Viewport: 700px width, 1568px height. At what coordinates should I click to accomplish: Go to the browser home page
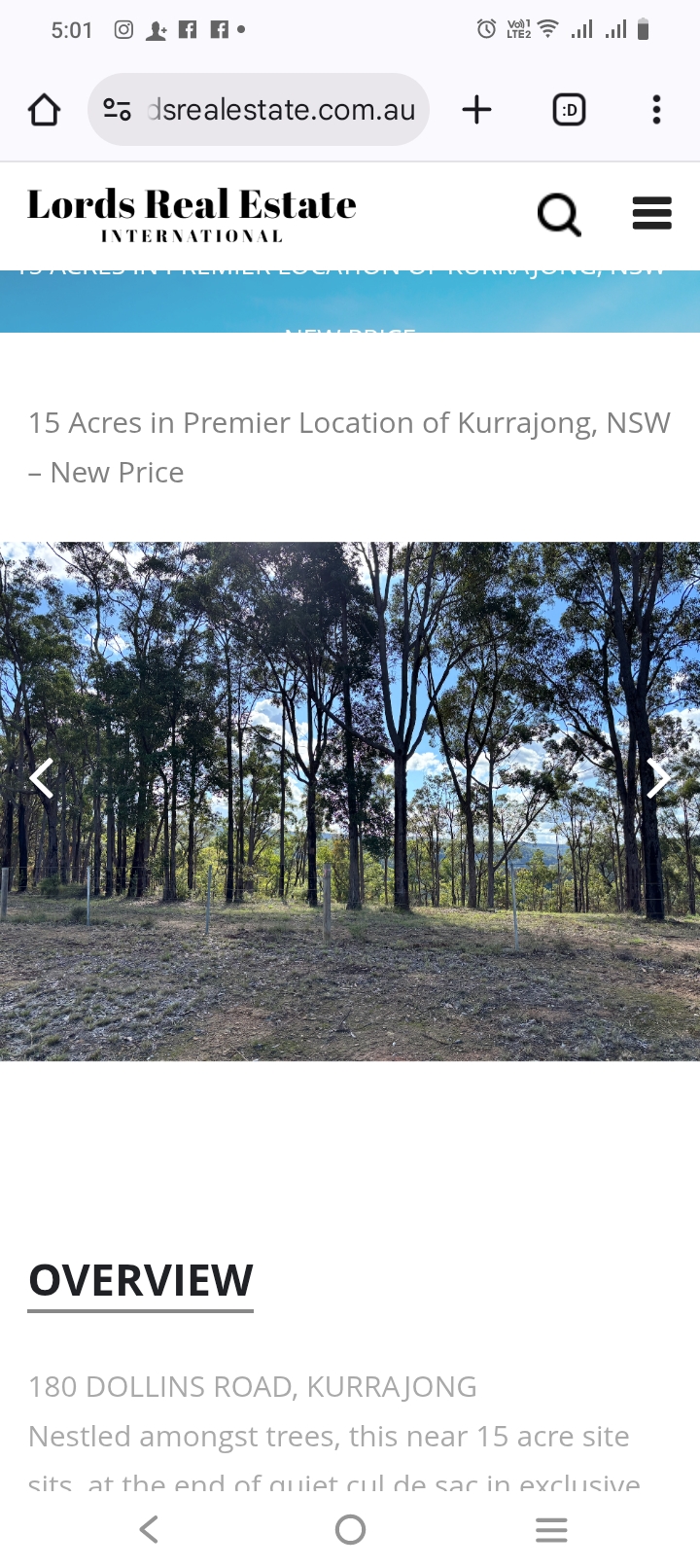44,110
